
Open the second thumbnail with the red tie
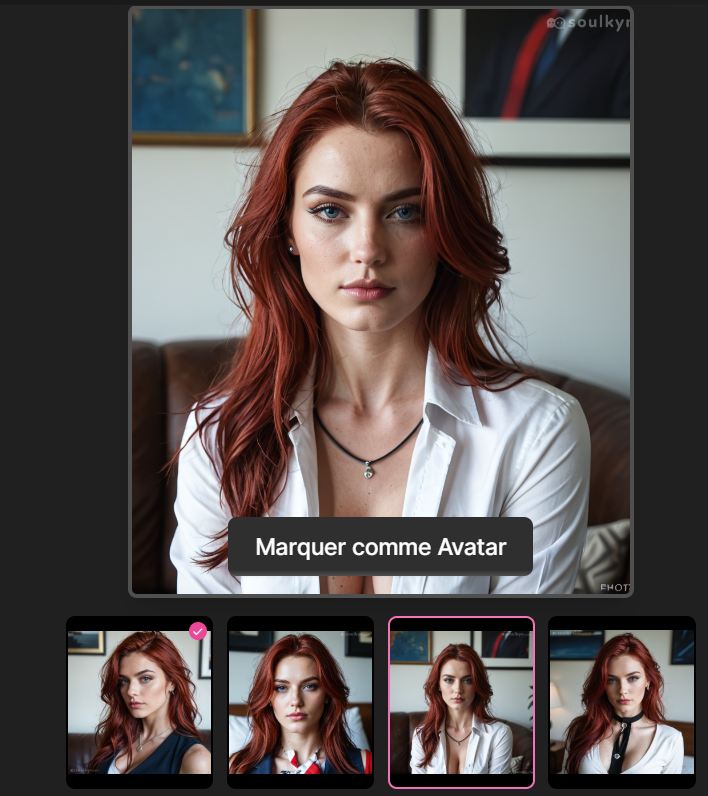point(300,702)
